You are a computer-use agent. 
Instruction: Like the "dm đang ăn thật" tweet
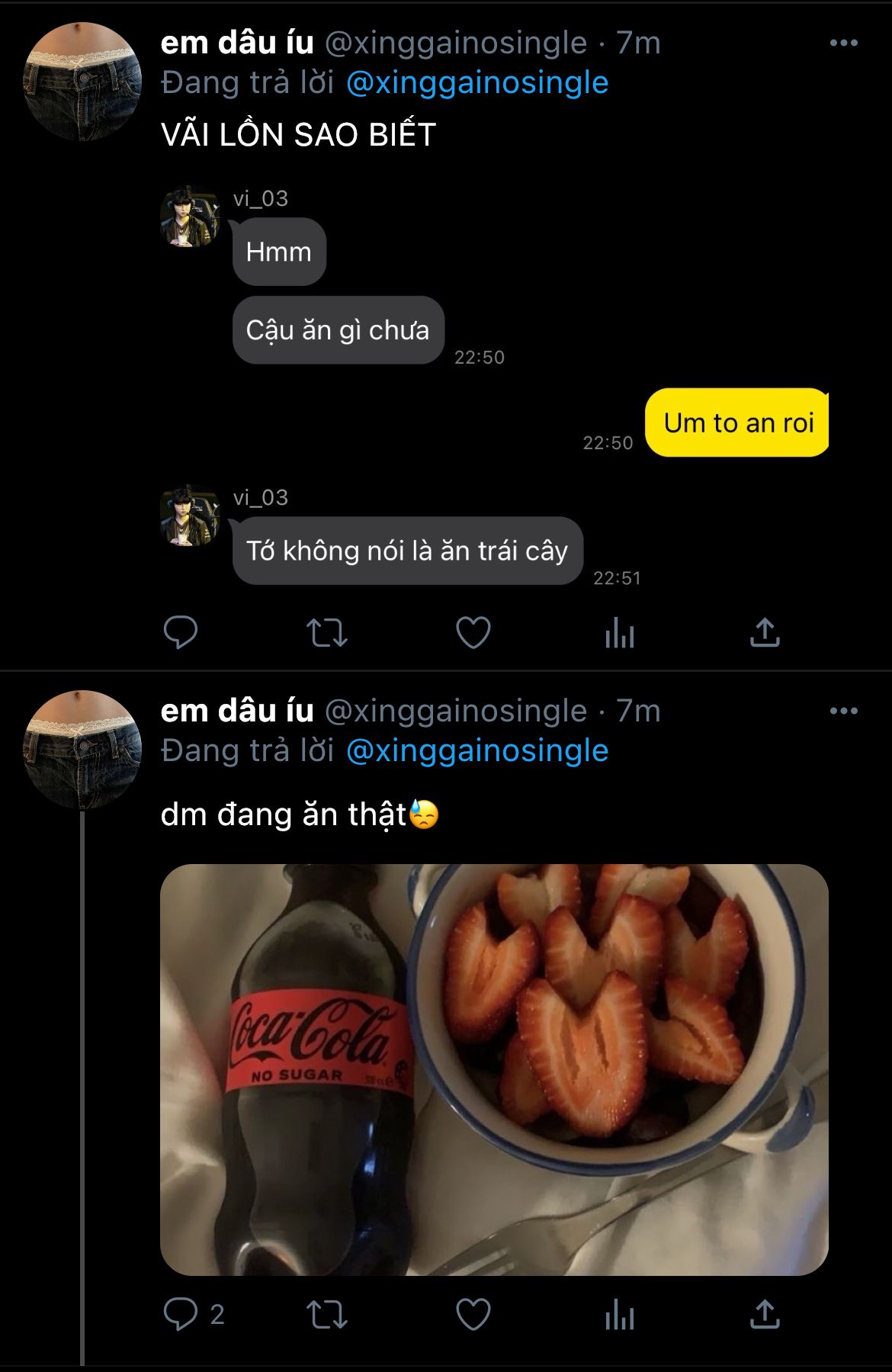pyautogui.click(x=473, y=1315)
